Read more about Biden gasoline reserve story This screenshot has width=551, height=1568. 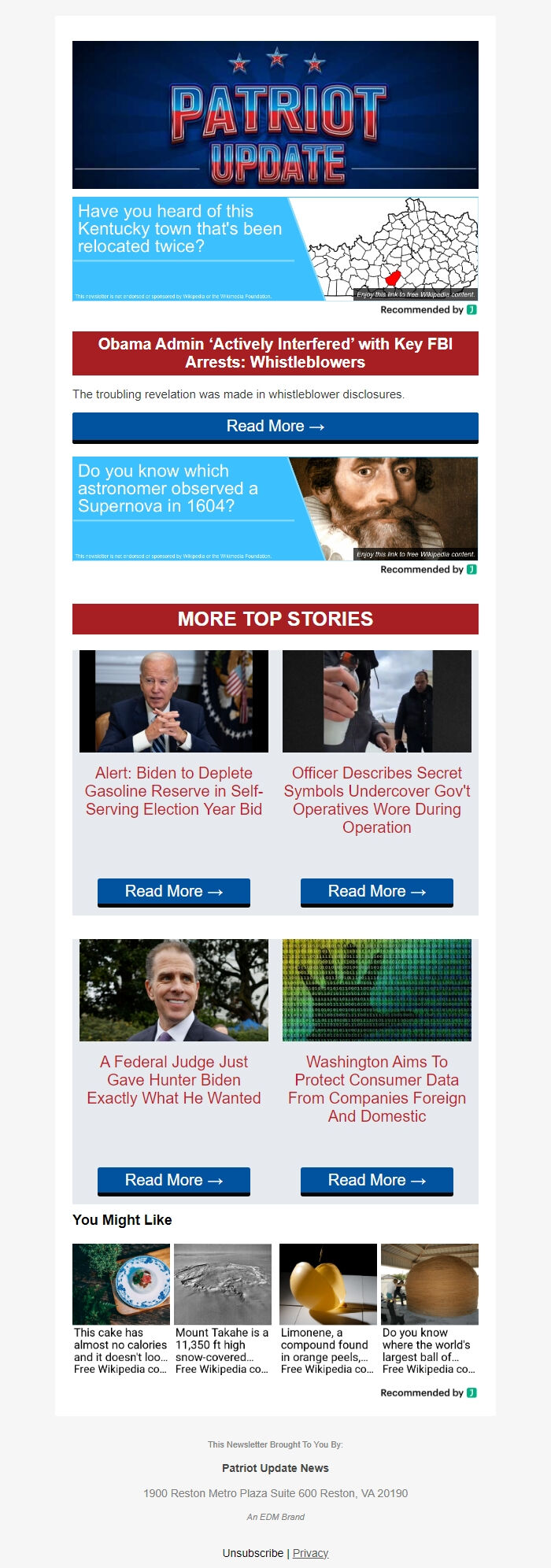click(x=173, y=892)
